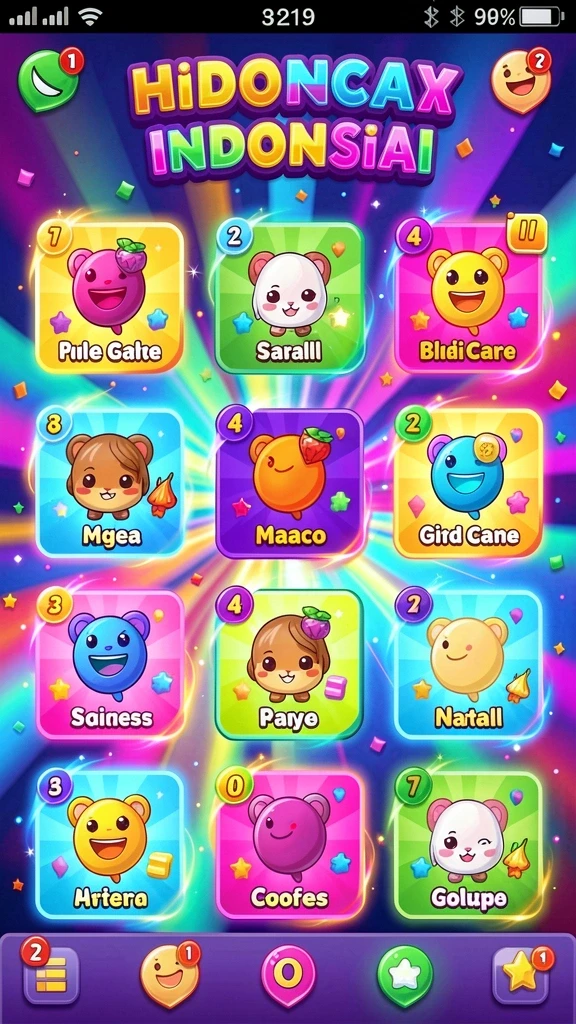Open the Gird Cane game tile
This screenshot has width=576, height=1024.
469,483
